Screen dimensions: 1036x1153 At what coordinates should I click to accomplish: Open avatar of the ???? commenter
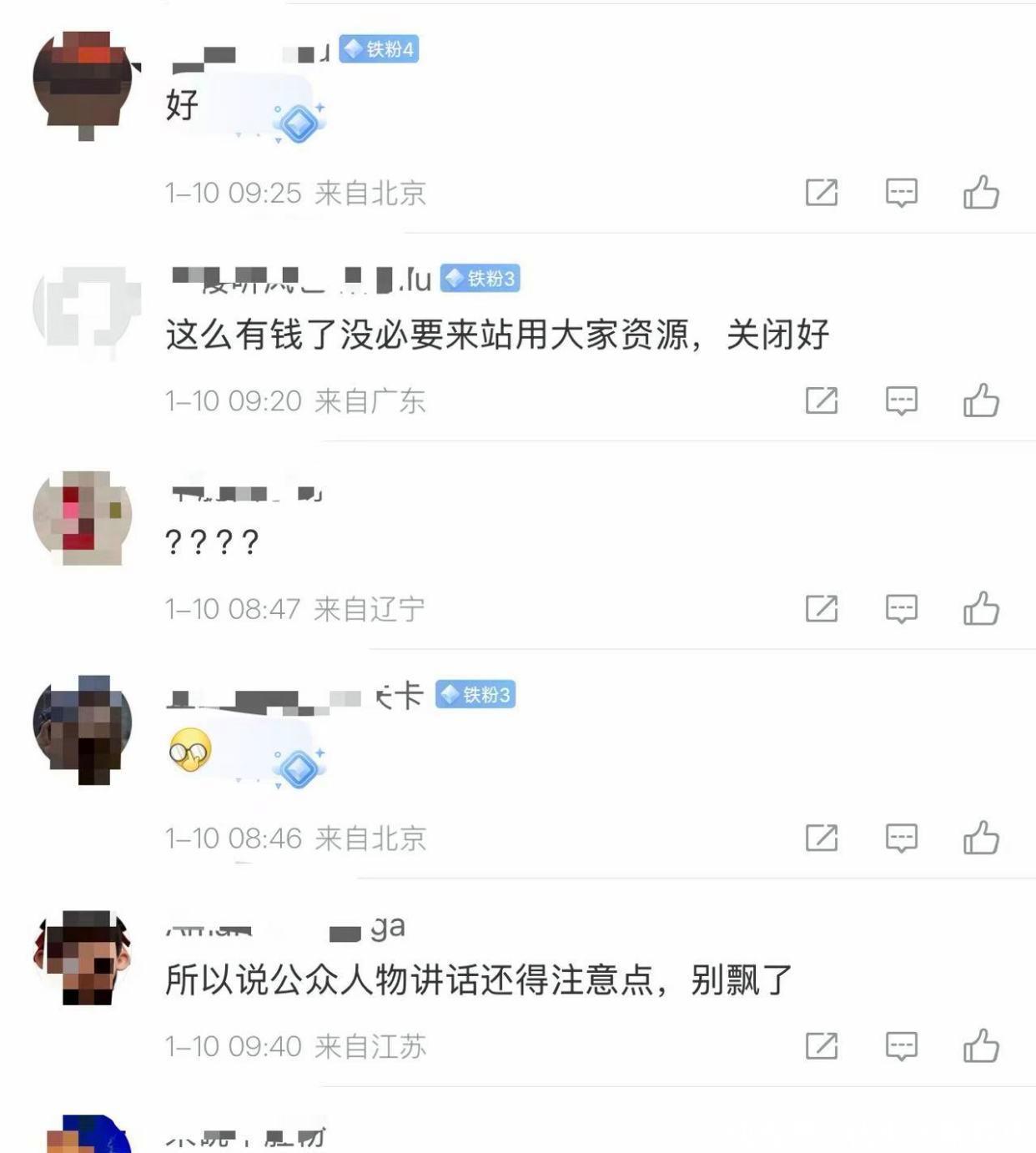point(83,517)
